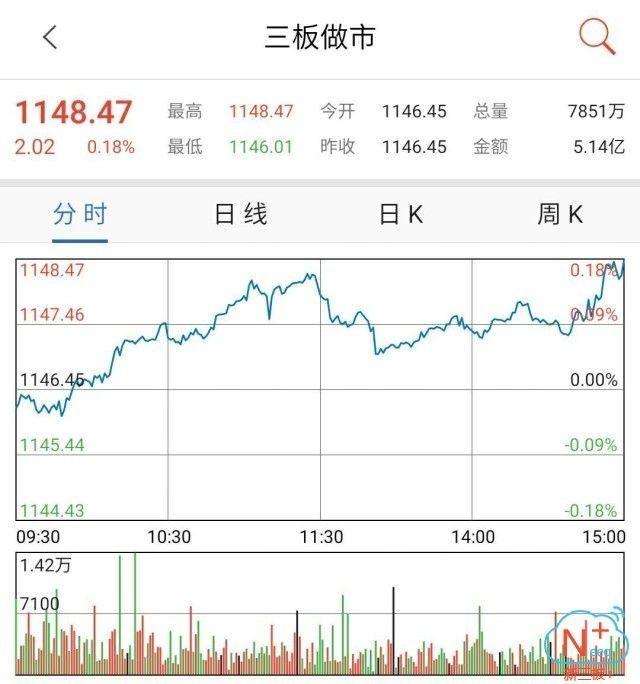
Task: Go back using the top-left arrow
Action: coord(50,38)
